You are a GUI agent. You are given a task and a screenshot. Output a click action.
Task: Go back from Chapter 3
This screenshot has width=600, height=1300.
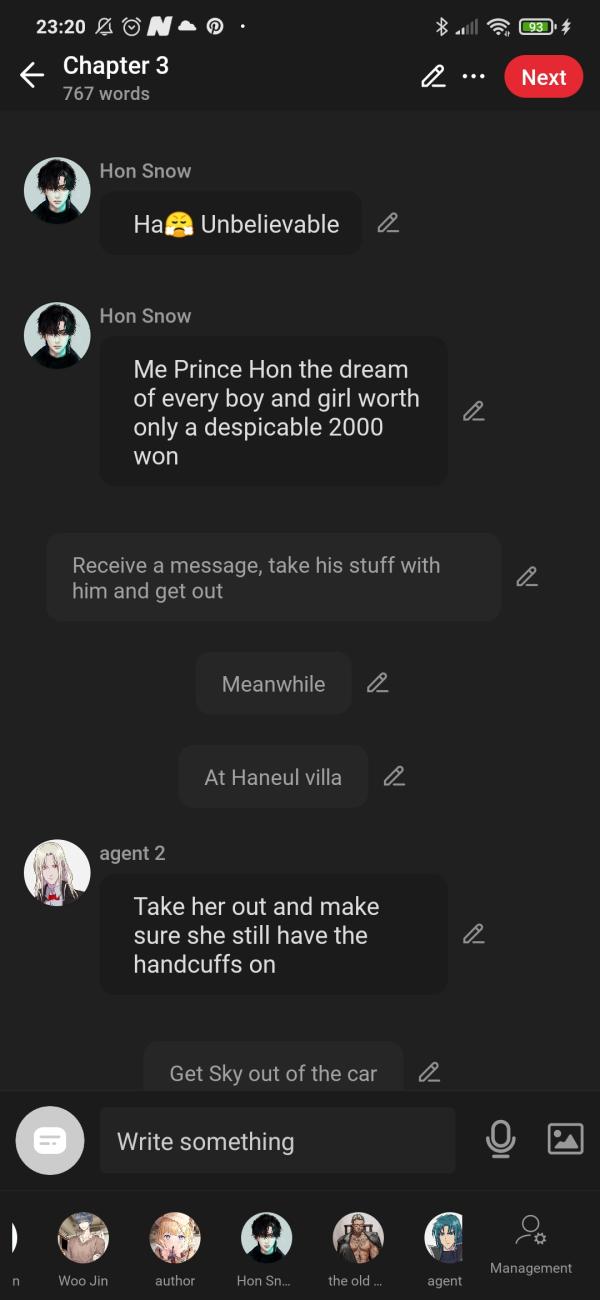(x=32, y=76)
